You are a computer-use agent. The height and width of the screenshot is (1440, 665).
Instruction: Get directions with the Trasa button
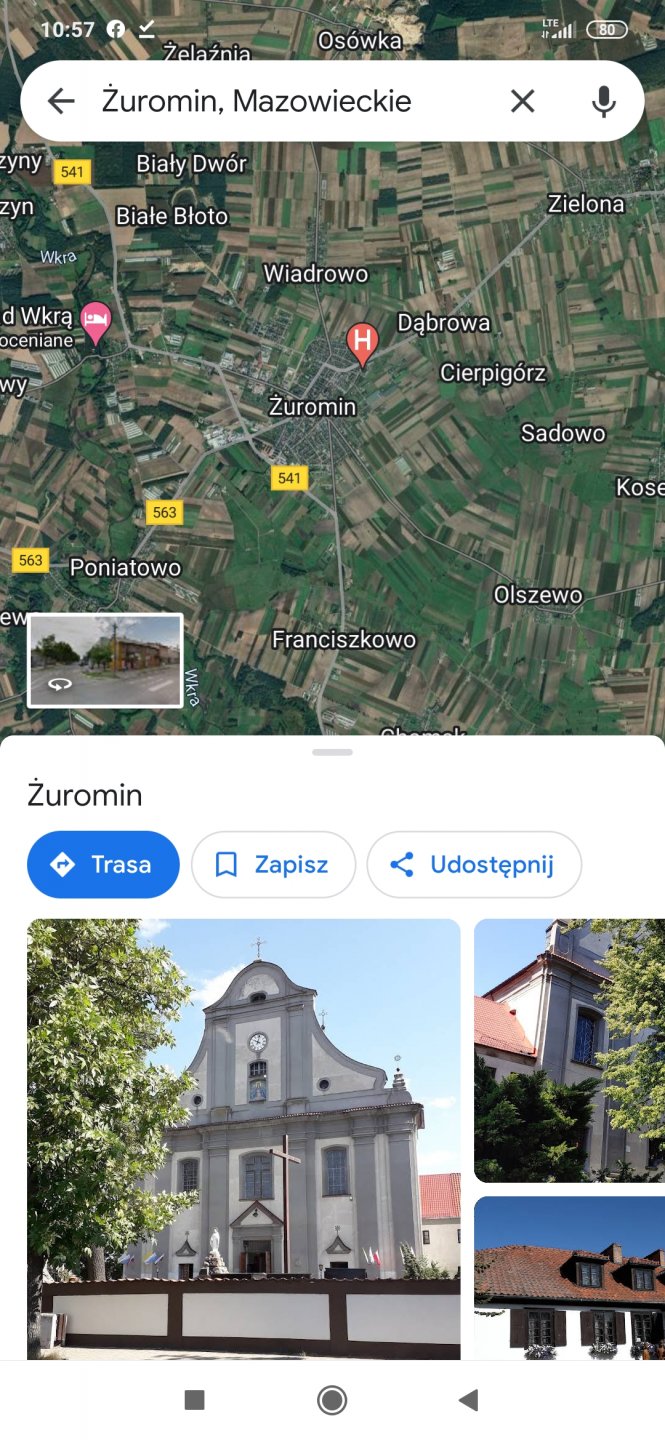(x=103, y=864)
